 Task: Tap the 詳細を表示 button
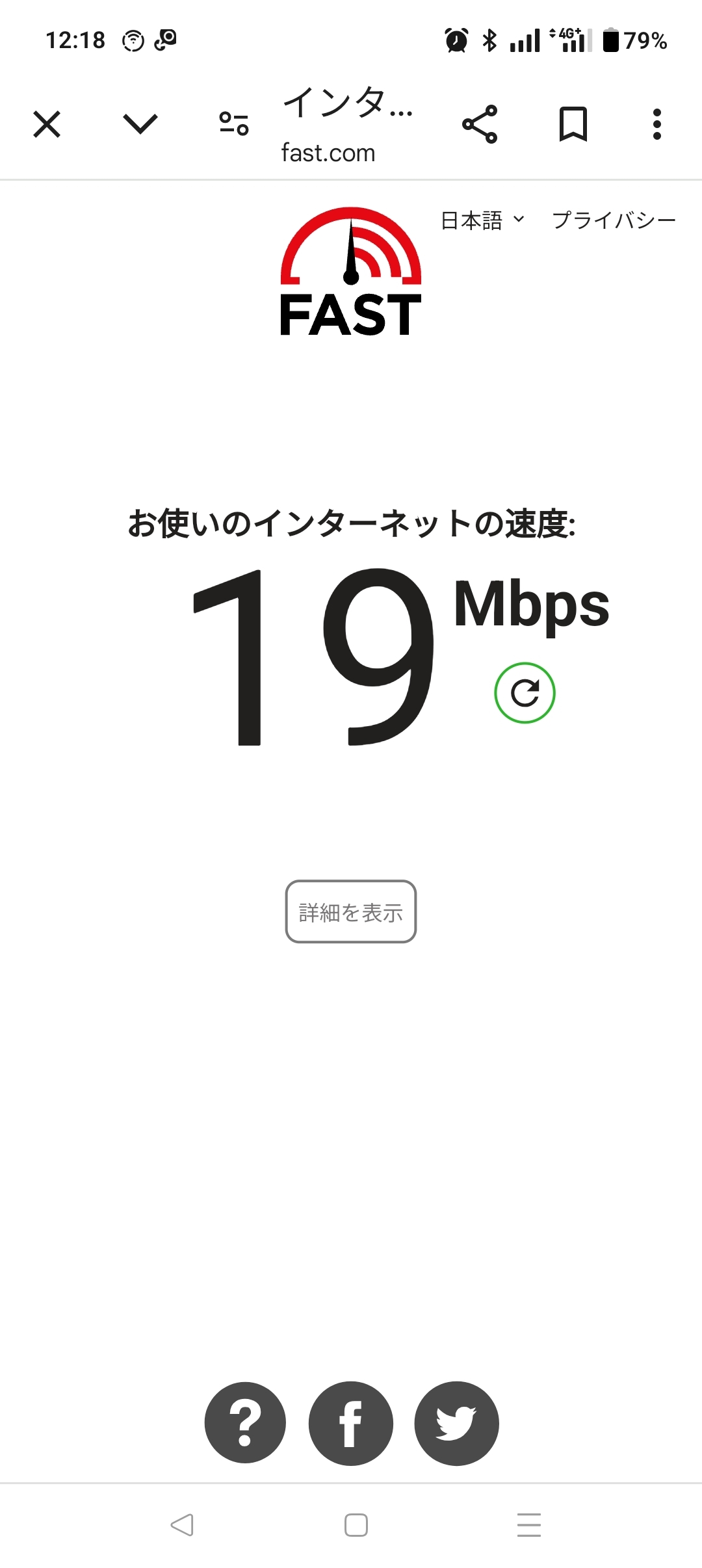[x=351, y=911]
